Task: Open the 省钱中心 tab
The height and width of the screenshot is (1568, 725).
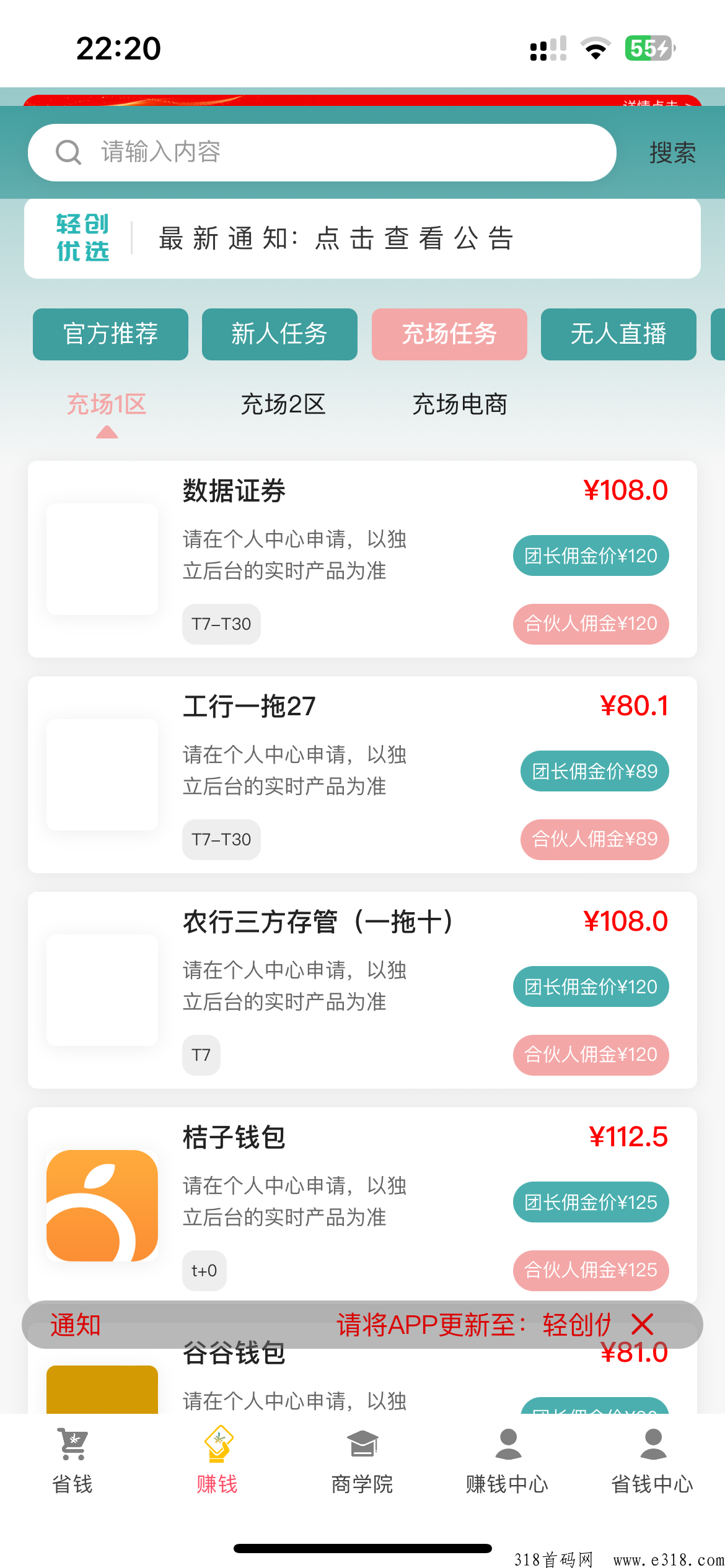Action: (x=652, y=1460)
